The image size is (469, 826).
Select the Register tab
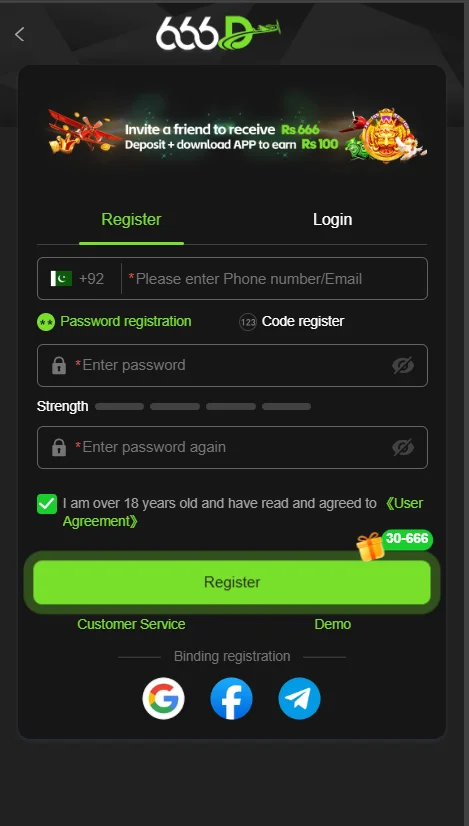pyautogui.click(x=131, y=220)
